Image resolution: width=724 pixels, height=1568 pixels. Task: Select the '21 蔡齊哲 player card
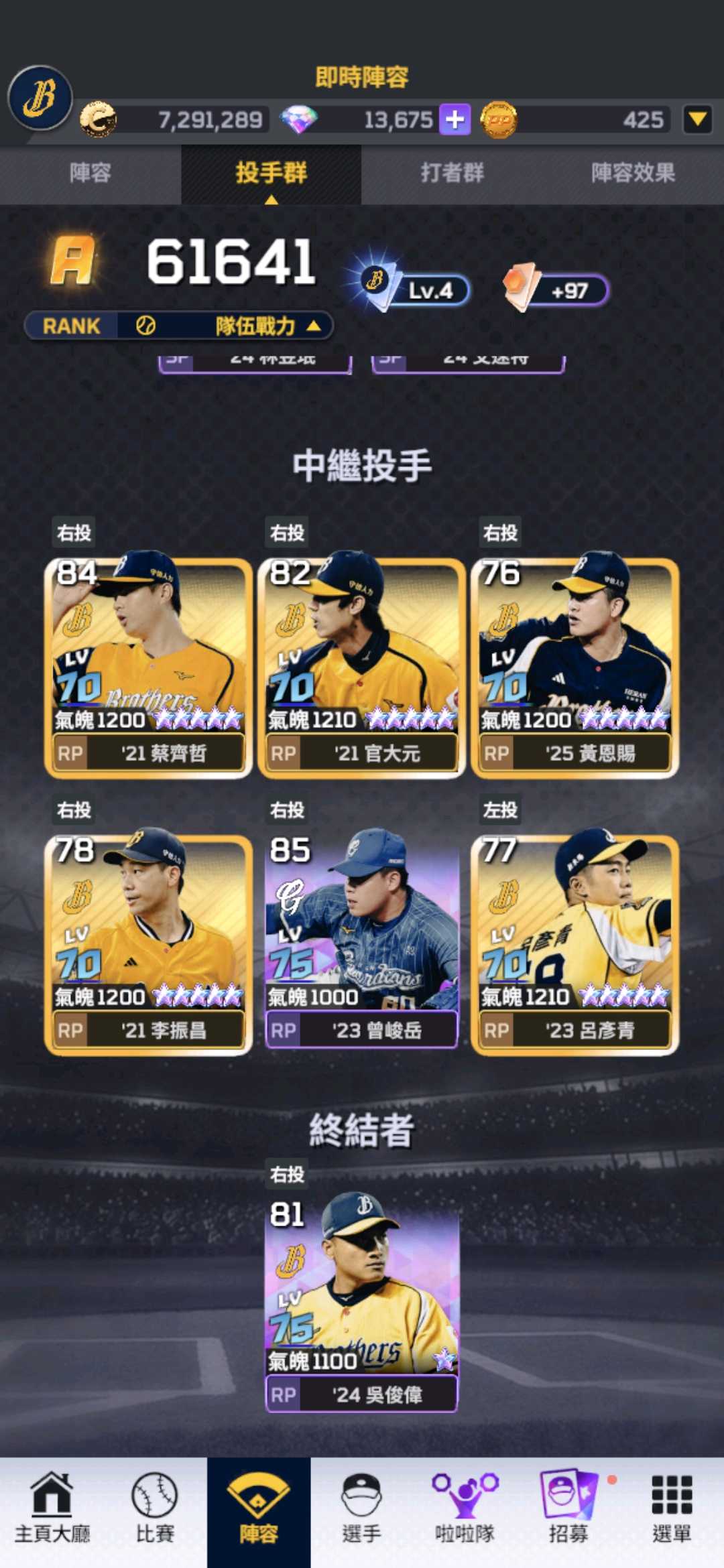point(148,668)
